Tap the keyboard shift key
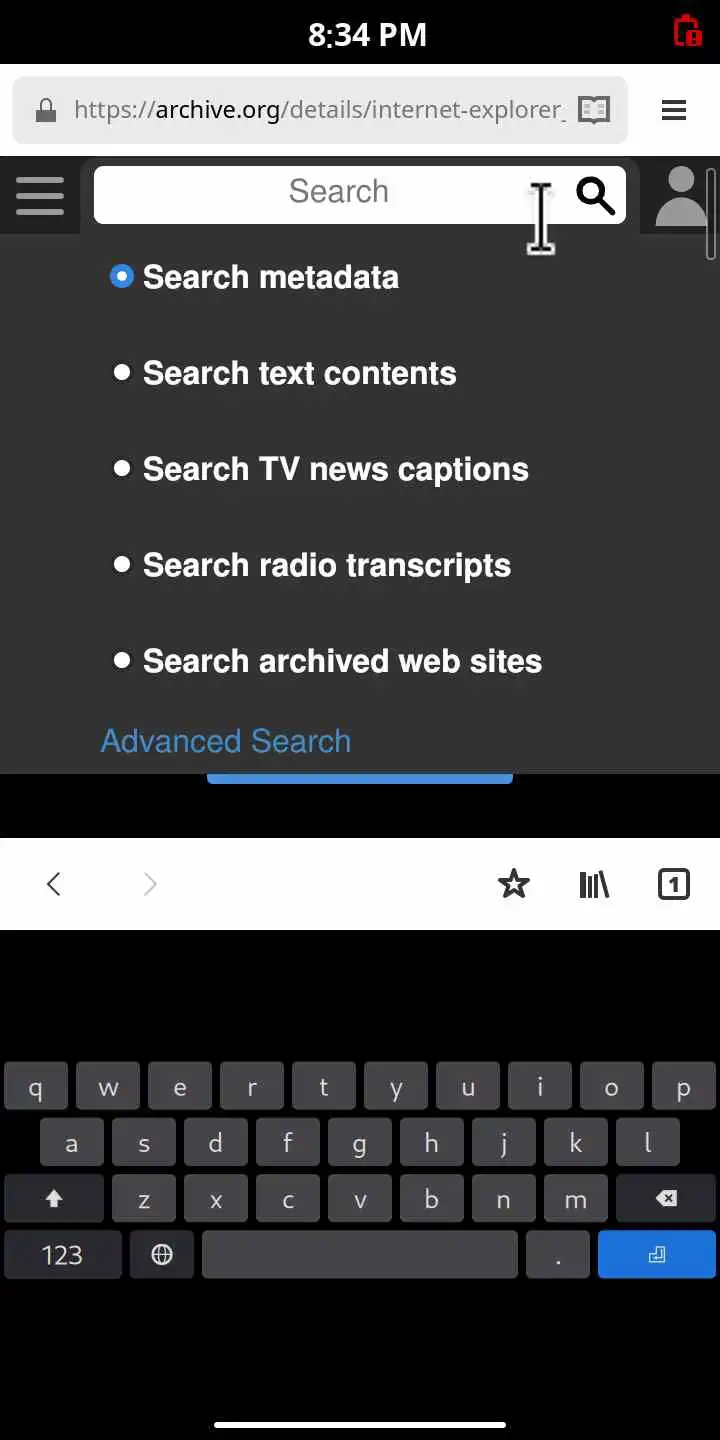Viewport: 720px width, 1440px height. (54, 1199)
